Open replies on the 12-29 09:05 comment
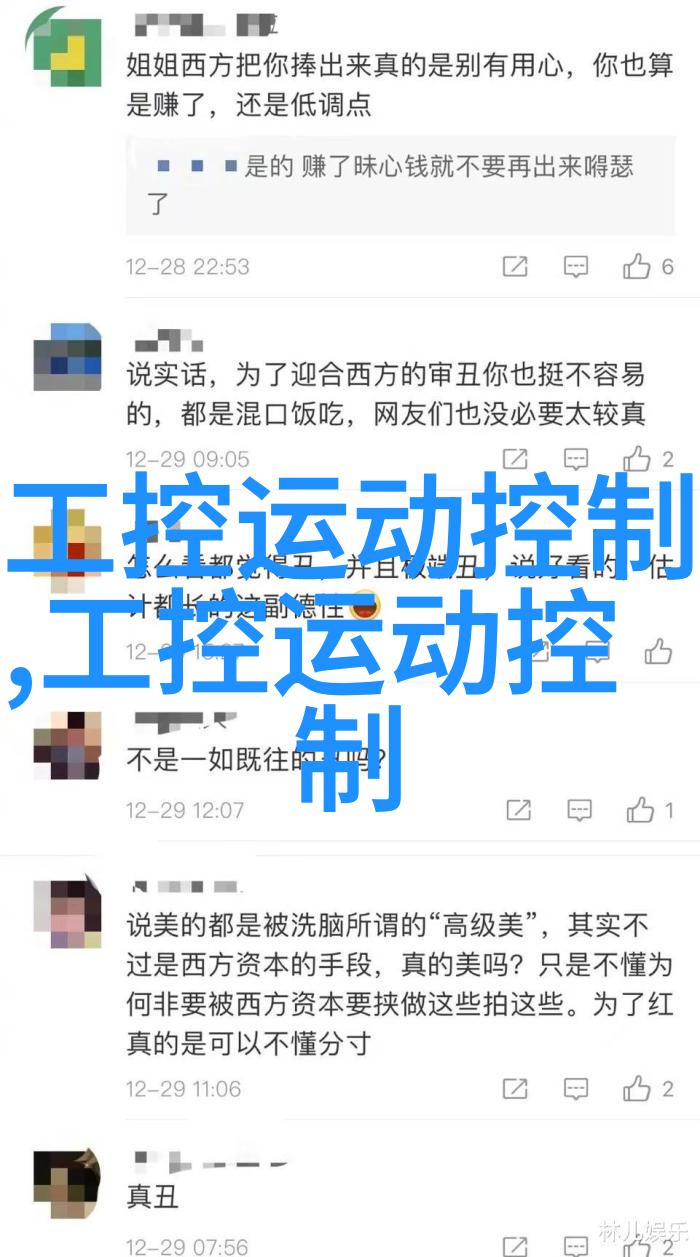This screenshot has width=700, height=1257. point(575,459)
